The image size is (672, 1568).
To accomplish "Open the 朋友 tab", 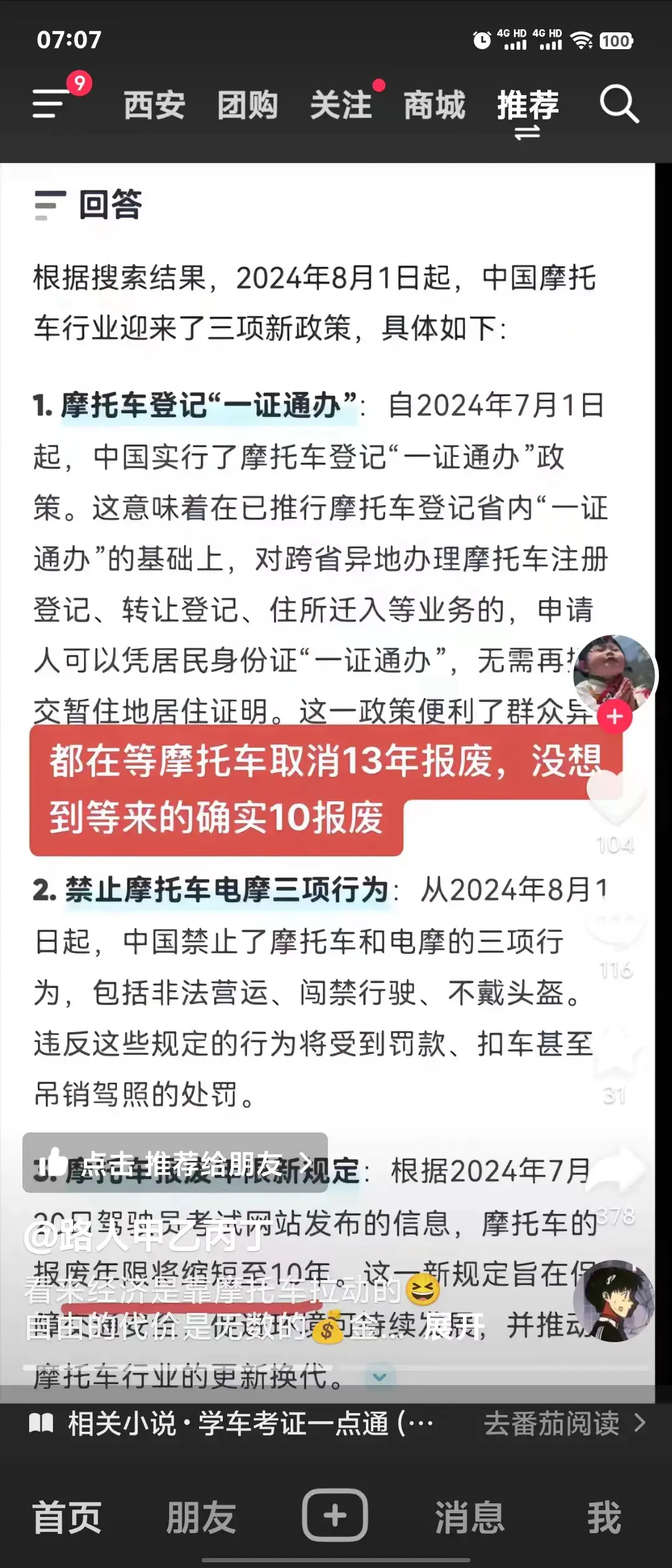I will [201, 1517].
